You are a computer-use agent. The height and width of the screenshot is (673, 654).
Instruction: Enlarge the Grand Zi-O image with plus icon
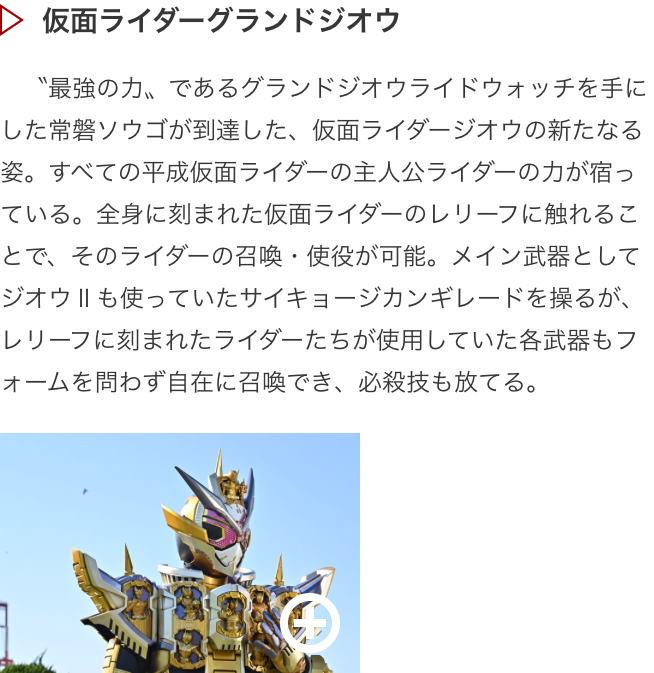310,622
